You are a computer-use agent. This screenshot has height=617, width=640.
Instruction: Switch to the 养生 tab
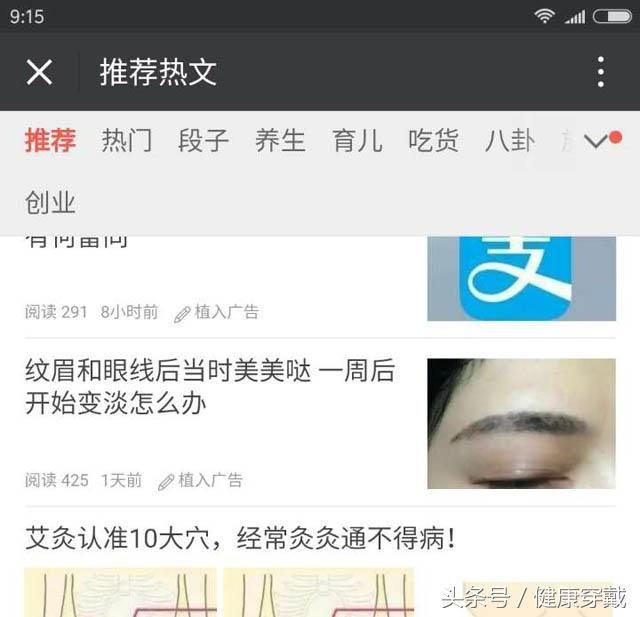pyautogui.click(x=280, y=141)
